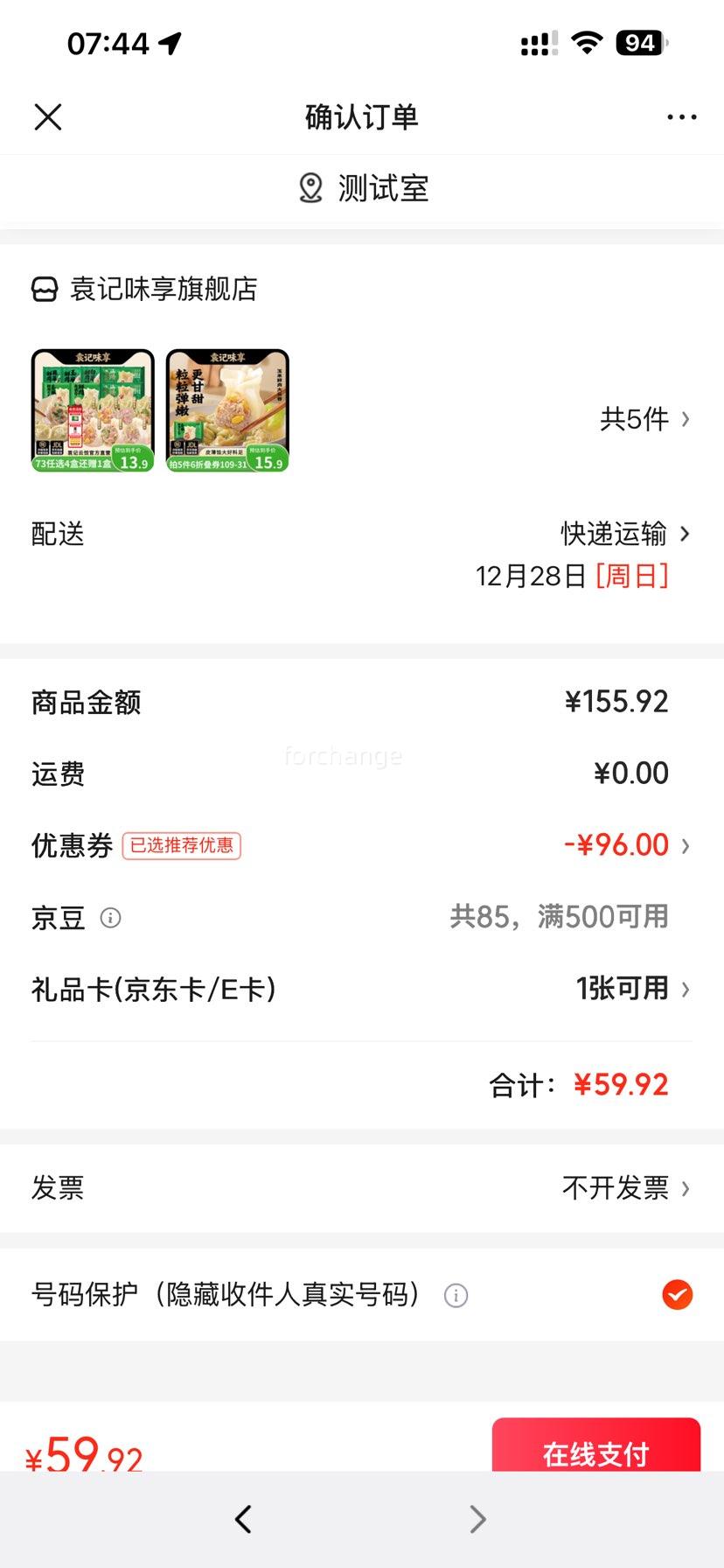This screenshot has height=1568, width=724.
Task: Tap the location pin icon next to 测试室
Action: click(x=310, y=187)
